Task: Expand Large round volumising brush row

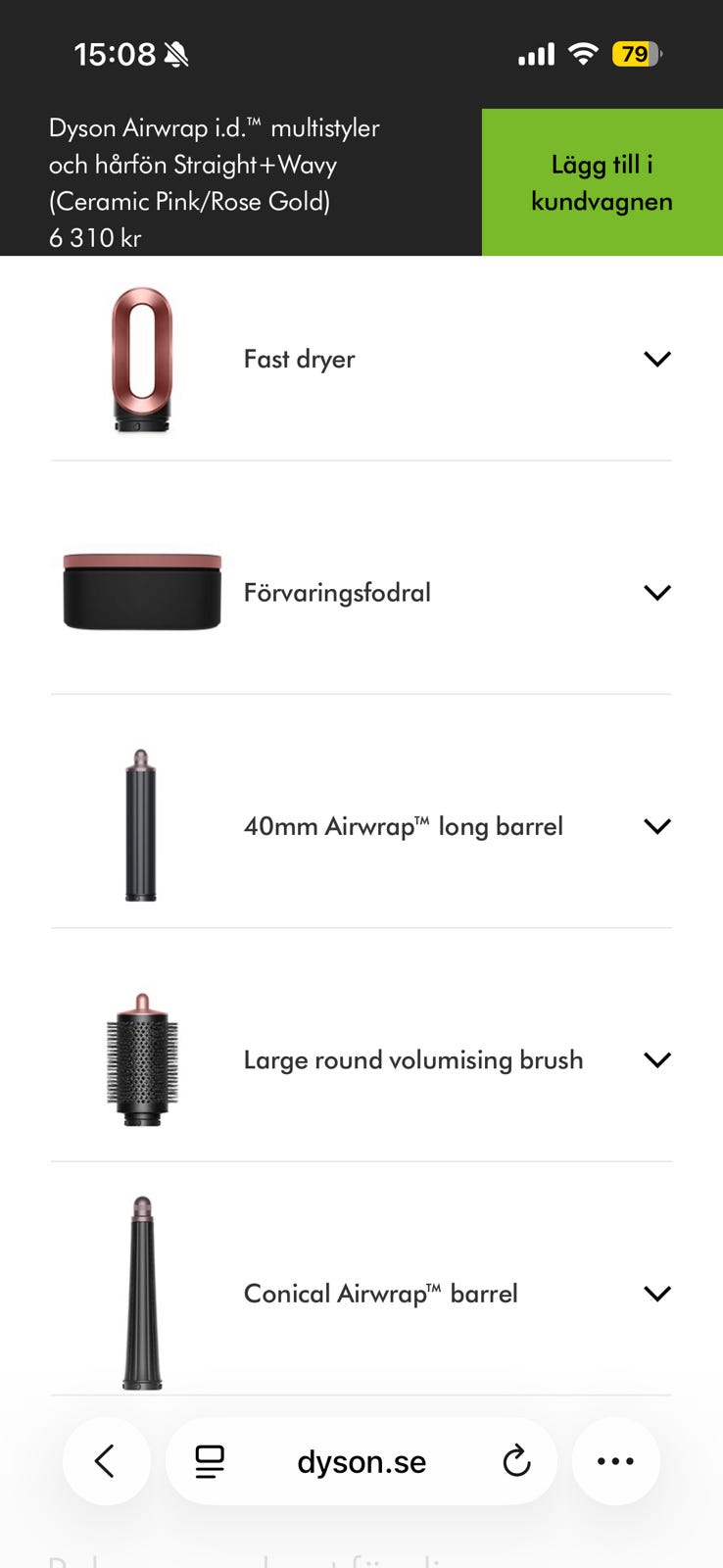Action: point(361,1059)
